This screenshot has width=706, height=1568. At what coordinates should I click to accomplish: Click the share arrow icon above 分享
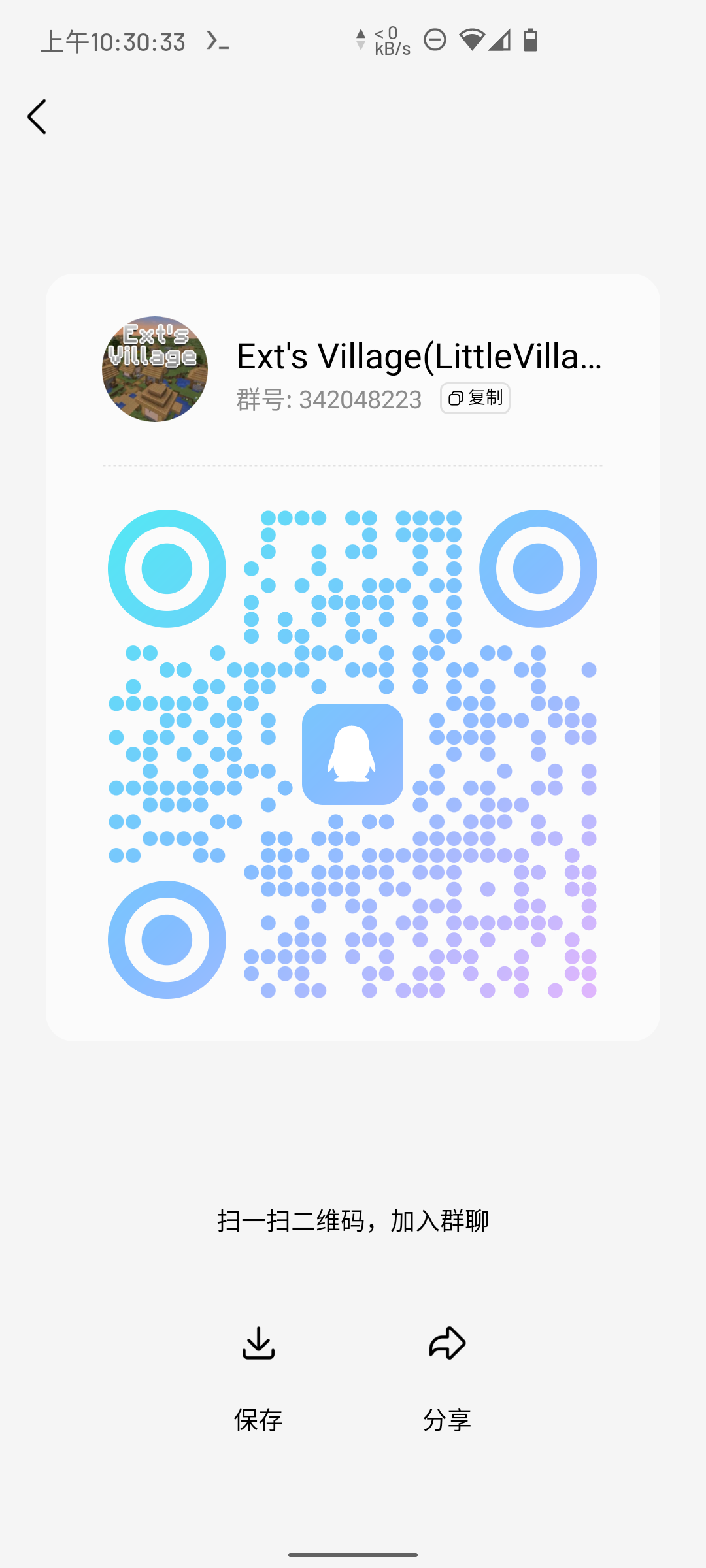(x=447, y=1343)
